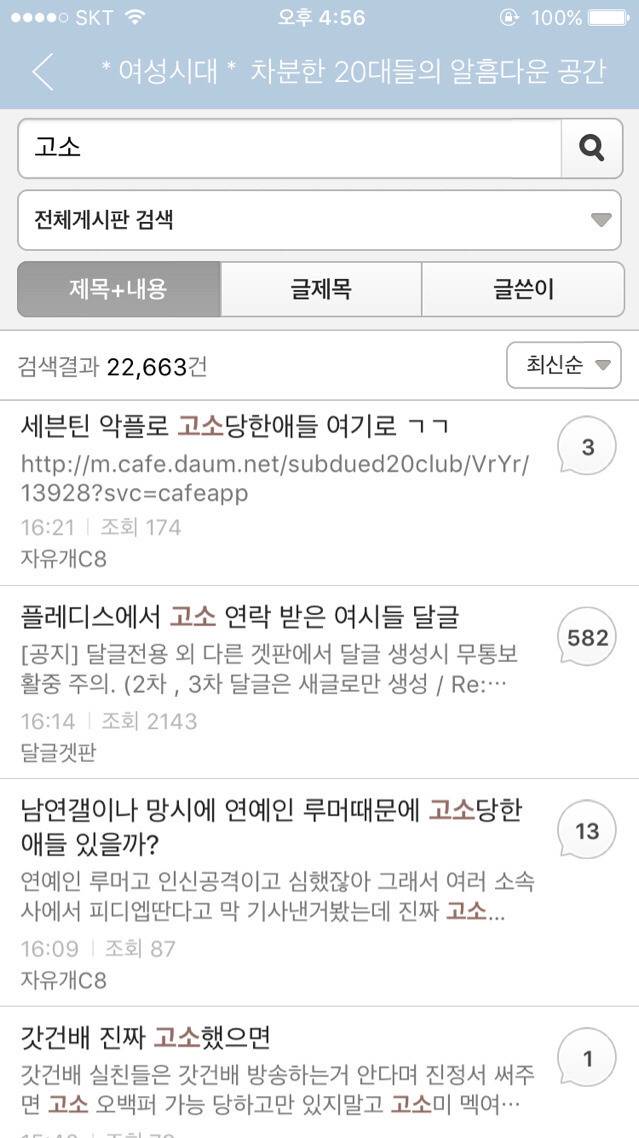The image size is (639, 1138).
Task: View the 3 comments on the 세븐틴 post
Action: click(587, 447)
